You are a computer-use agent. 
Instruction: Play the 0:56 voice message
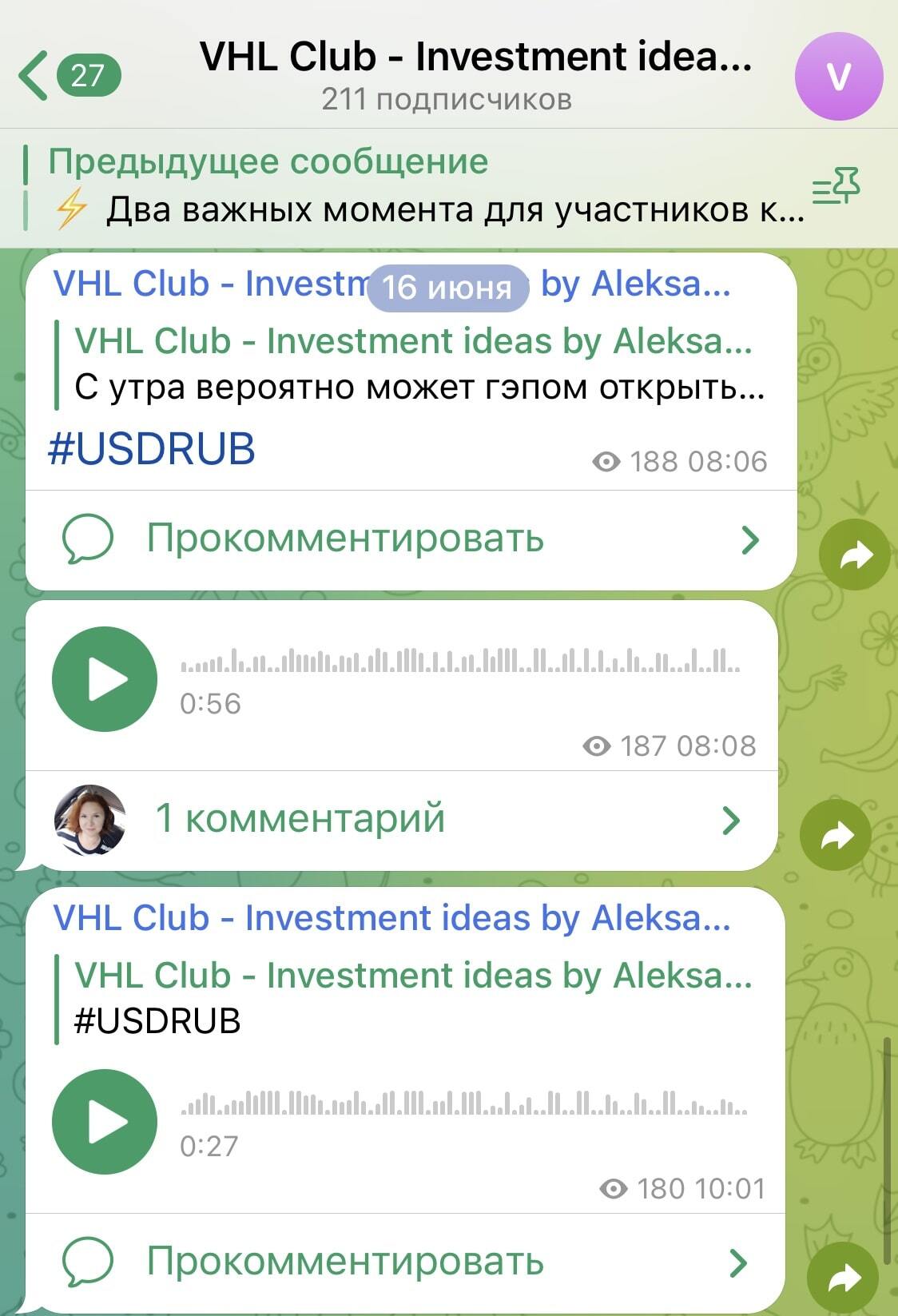tap(105, 679)
